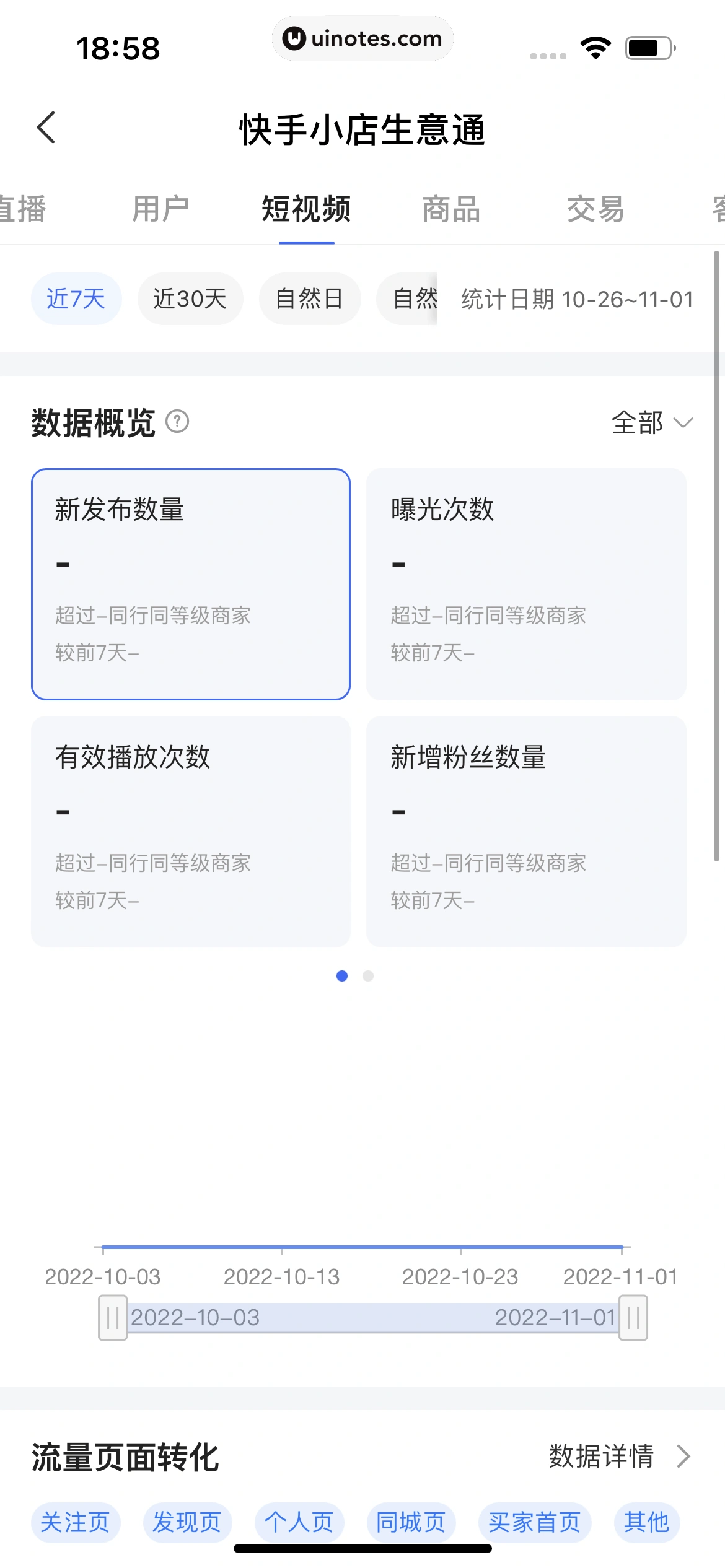
Task: Filter by the 发现页 chip
Action: pyautogui.click(x=187, y=1522)
